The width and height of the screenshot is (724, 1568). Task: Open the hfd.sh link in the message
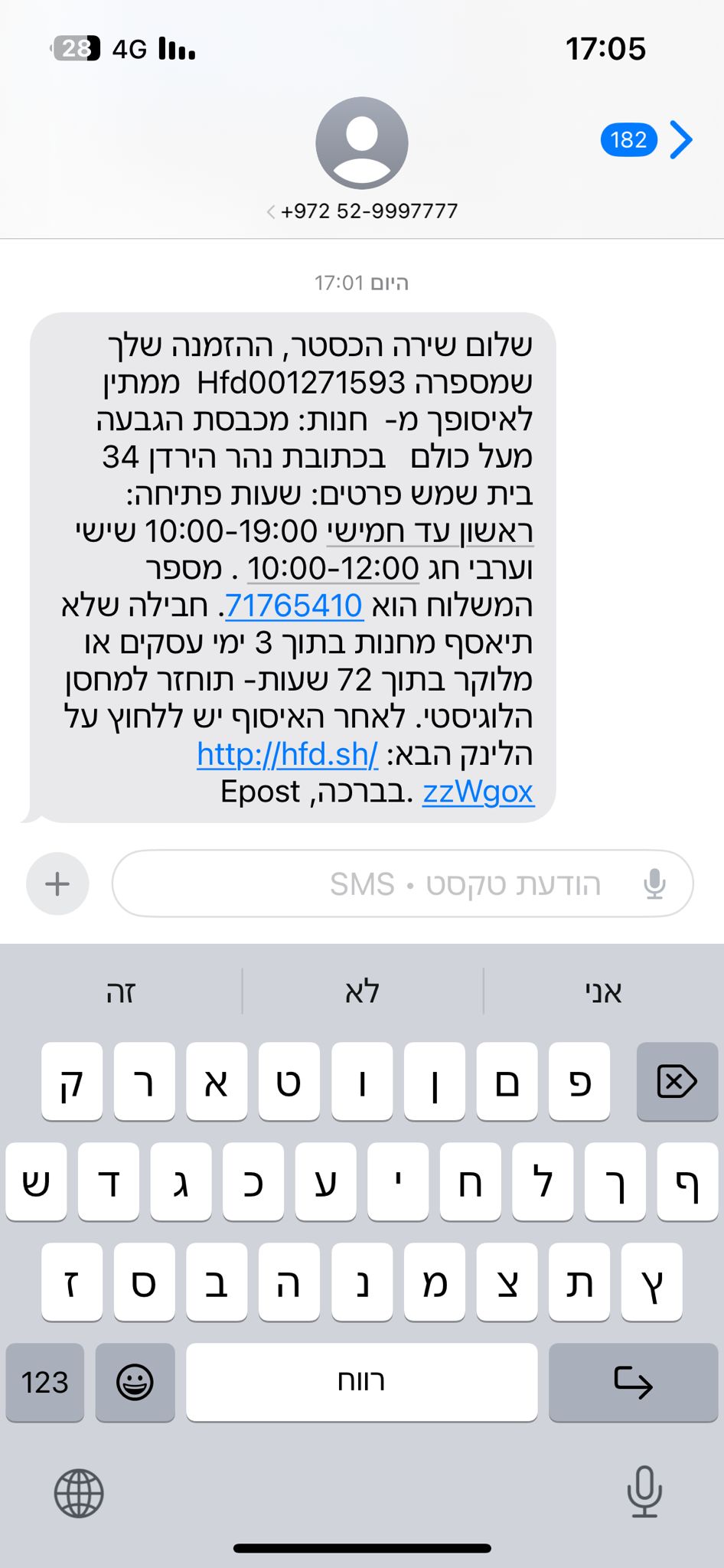coord(287,755)
